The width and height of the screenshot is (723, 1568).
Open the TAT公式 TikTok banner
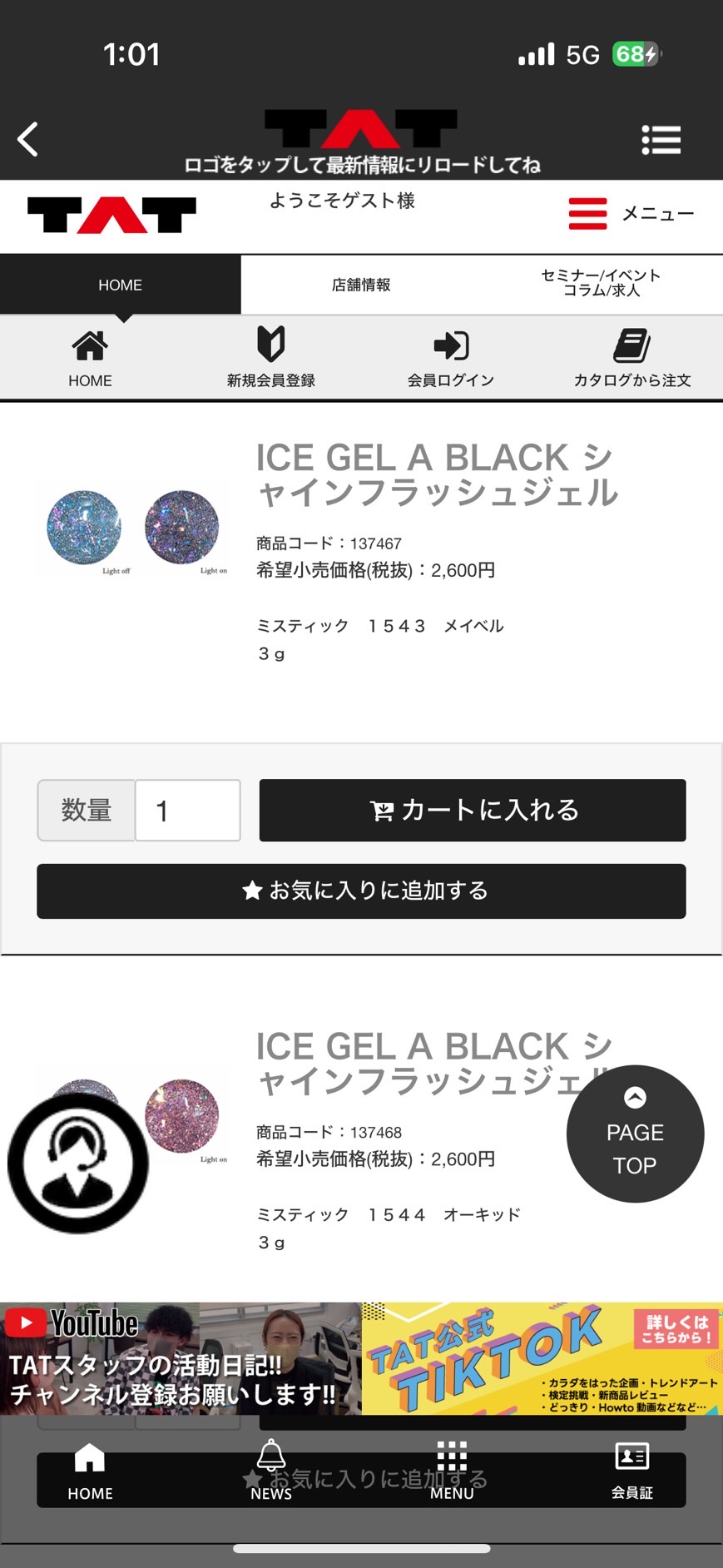[x=542, y=1358]
